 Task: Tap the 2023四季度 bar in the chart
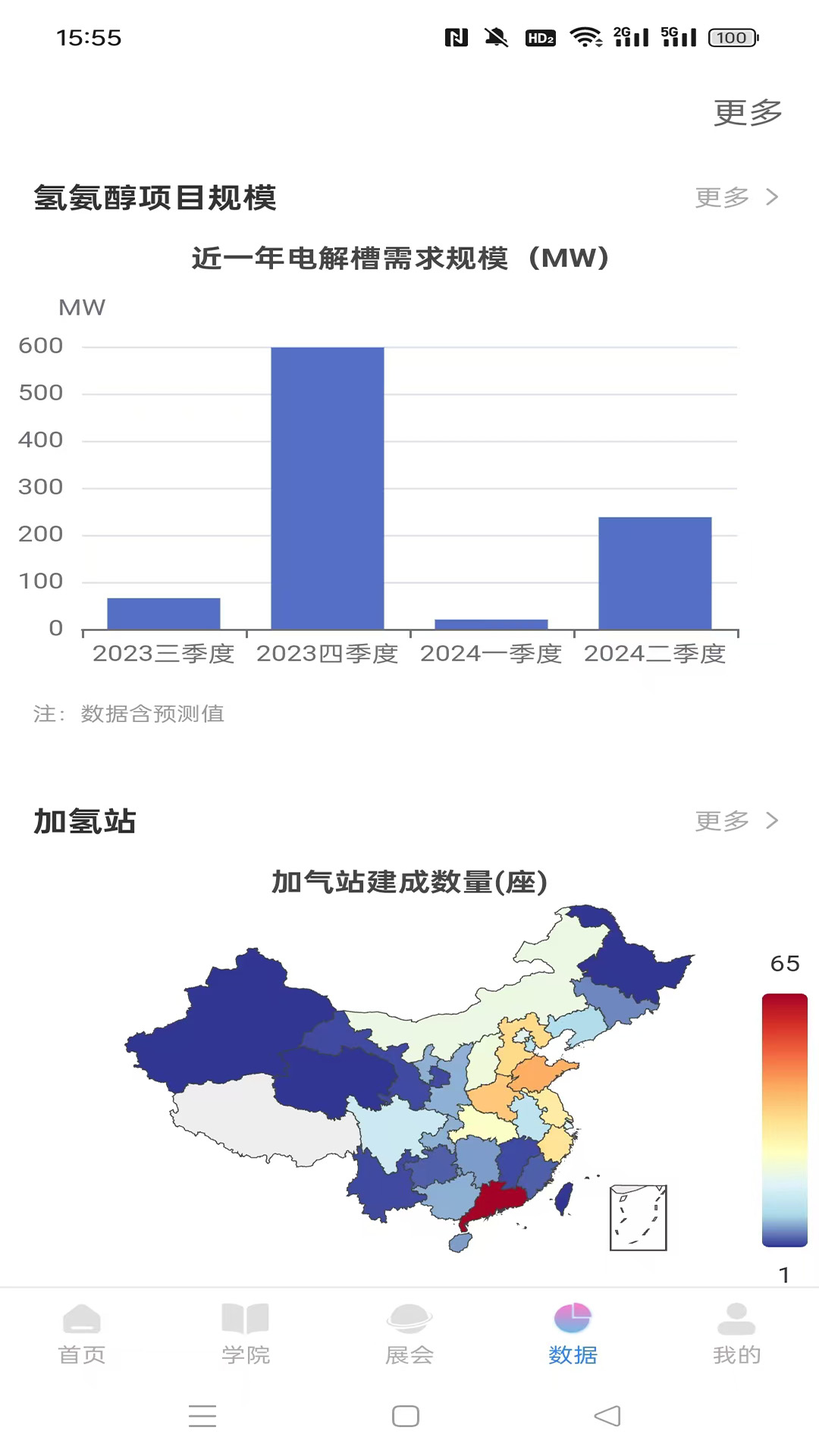(328, 488)
